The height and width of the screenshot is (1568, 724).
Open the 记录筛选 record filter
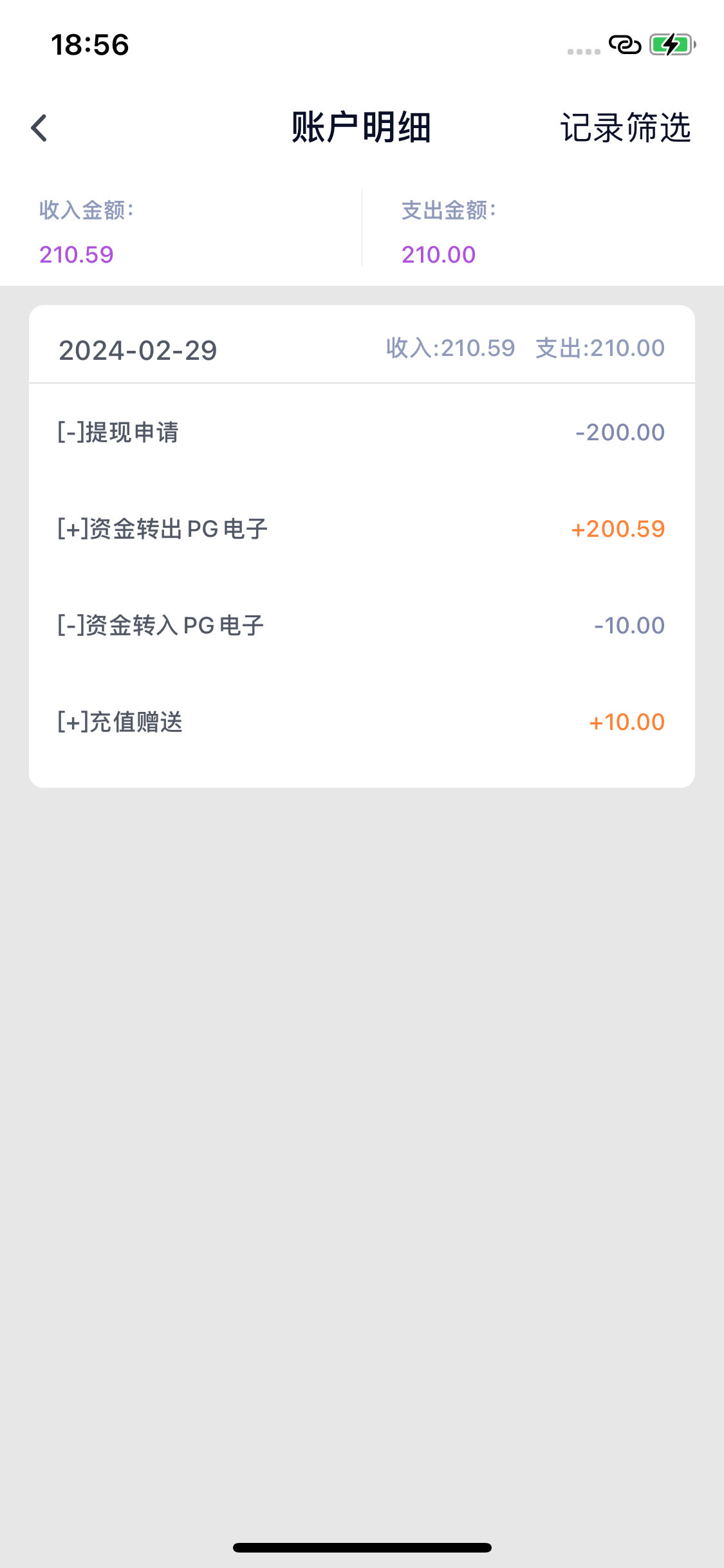(625, 127)
